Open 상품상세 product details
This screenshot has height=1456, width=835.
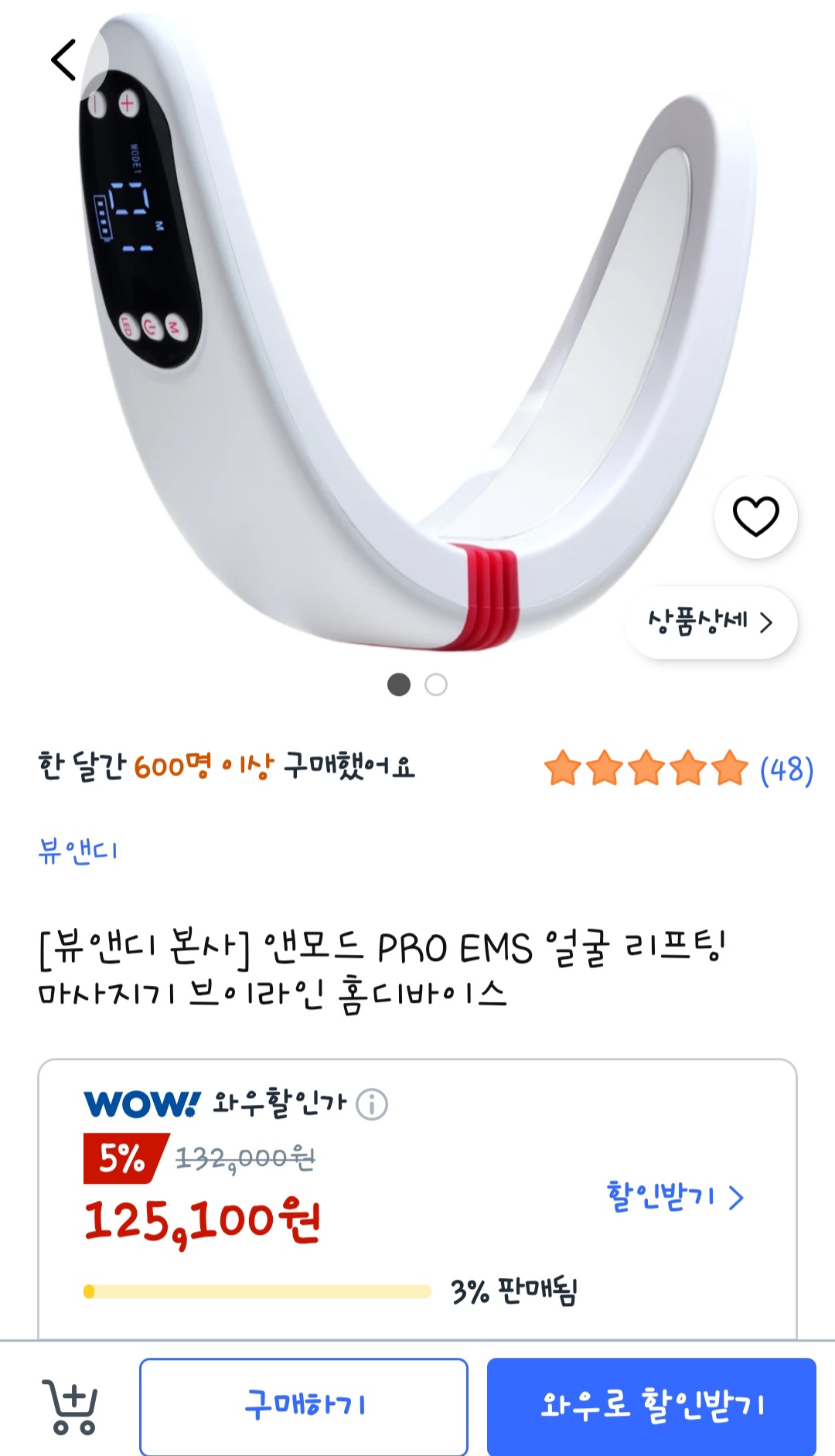click(x=711, y=622)
